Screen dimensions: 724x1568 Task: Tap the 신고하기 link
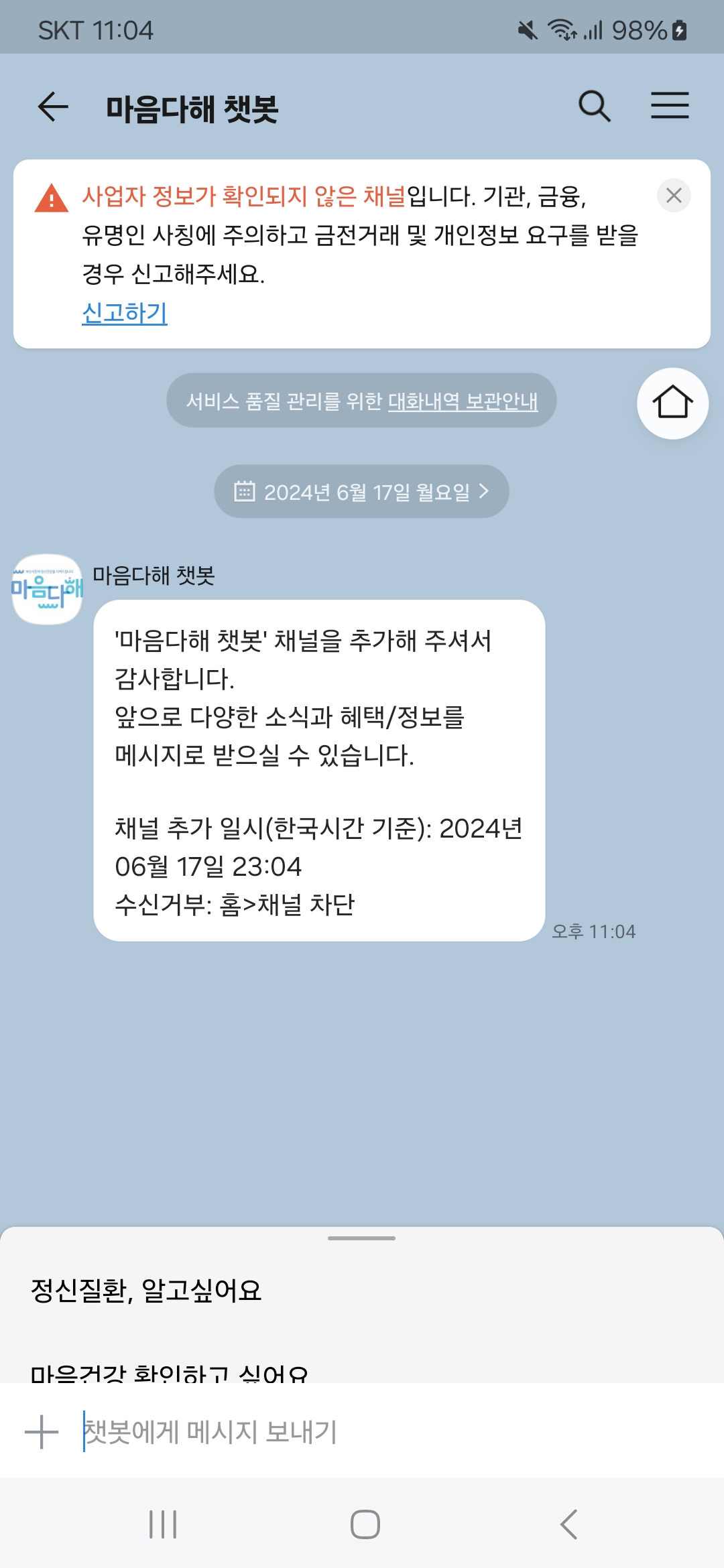pyautogui.click(x=125, y=313)
